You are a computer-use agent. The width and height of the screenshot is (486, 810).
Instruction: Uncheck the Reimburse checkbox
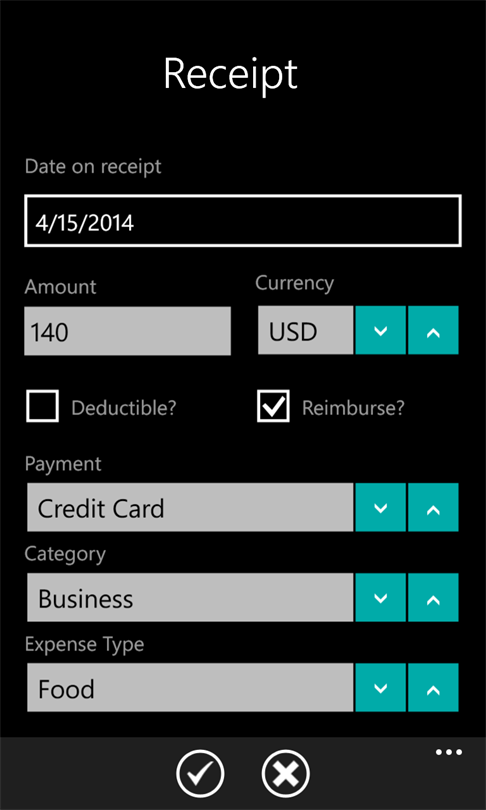pos(273,406)
